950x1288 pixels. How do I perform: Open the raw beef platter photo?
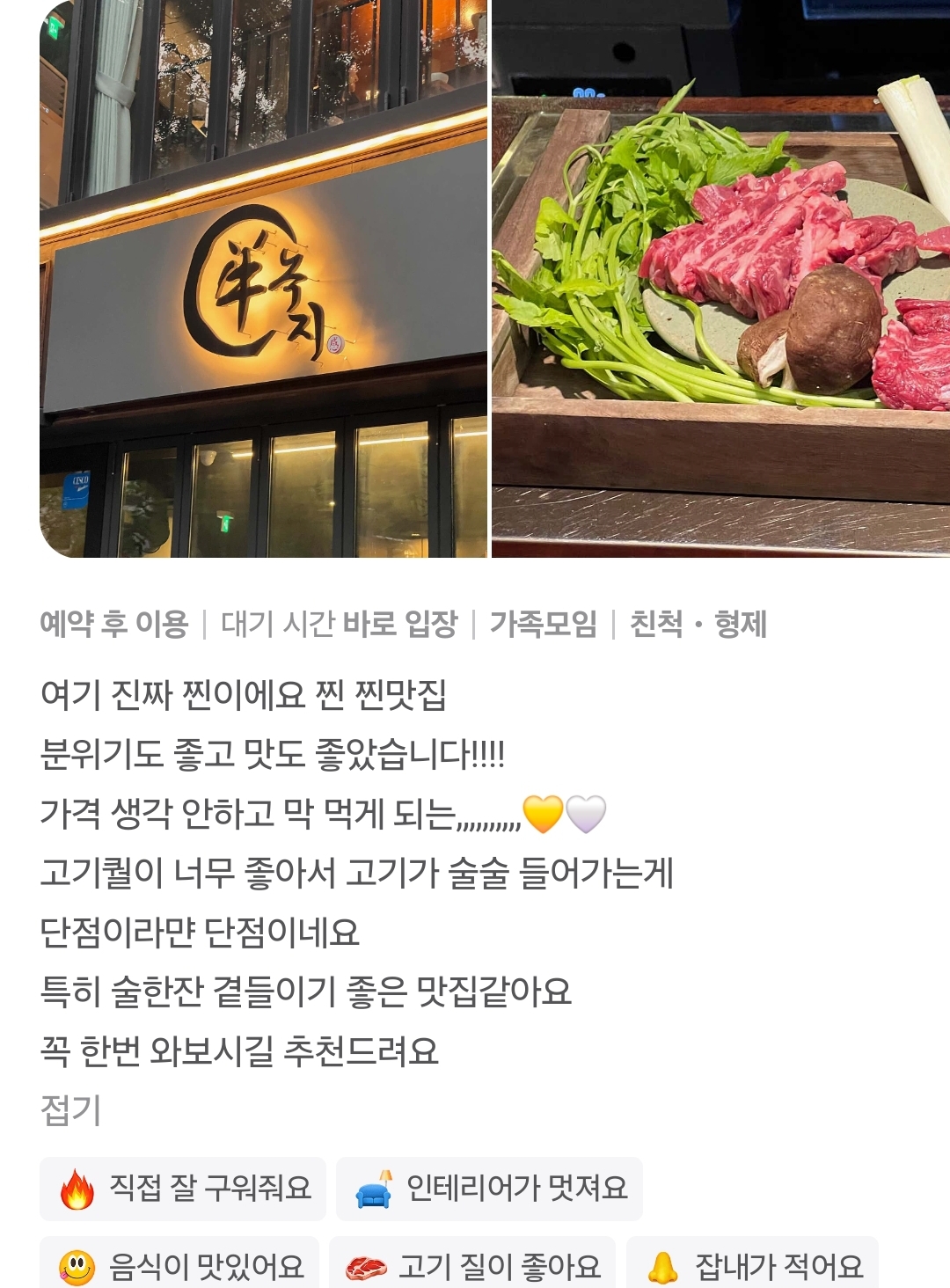point(720,279)
